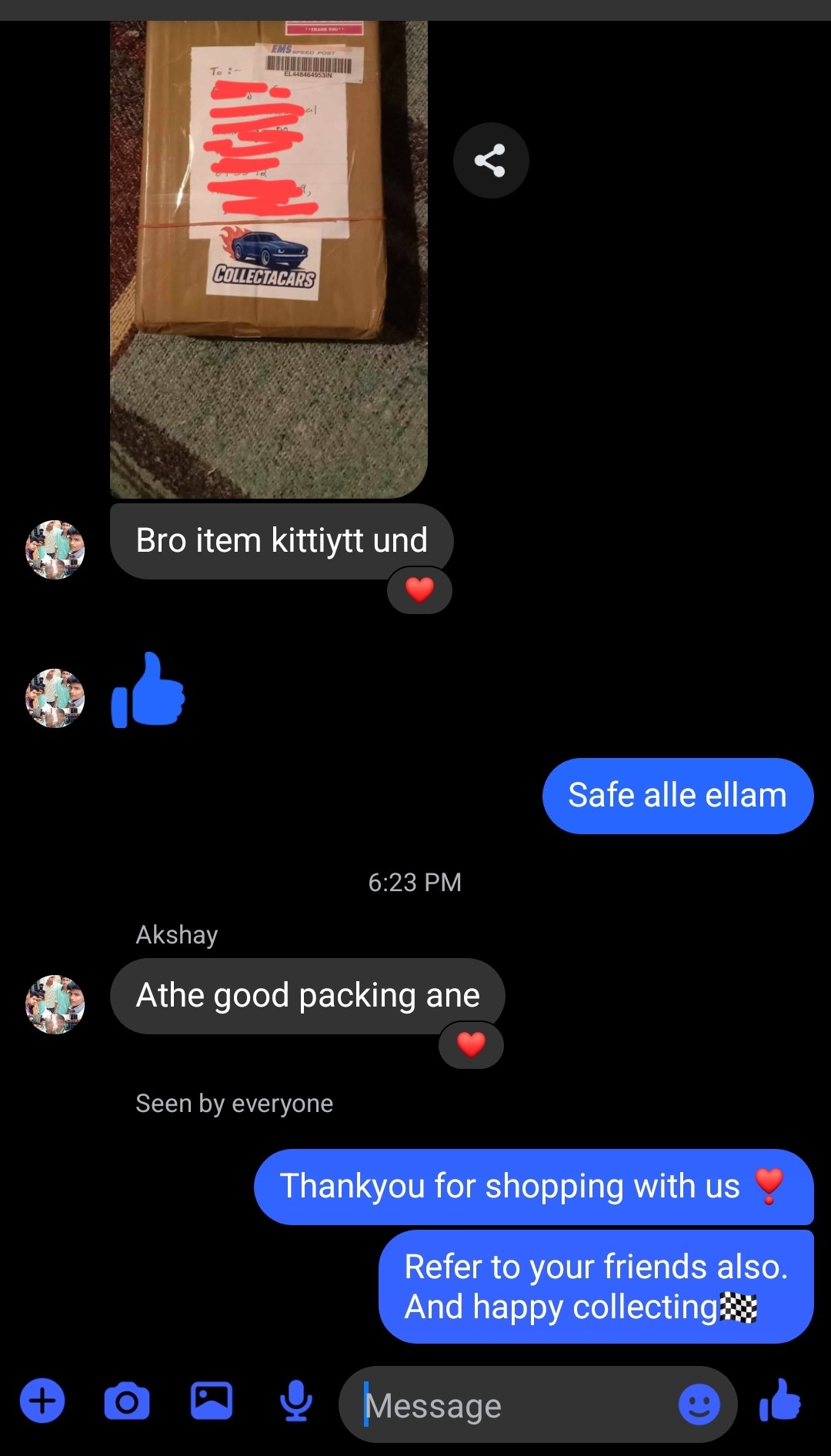
Task: View heart reaction on "Bro item kittiytt und"
Action: (x=419, y=590)
